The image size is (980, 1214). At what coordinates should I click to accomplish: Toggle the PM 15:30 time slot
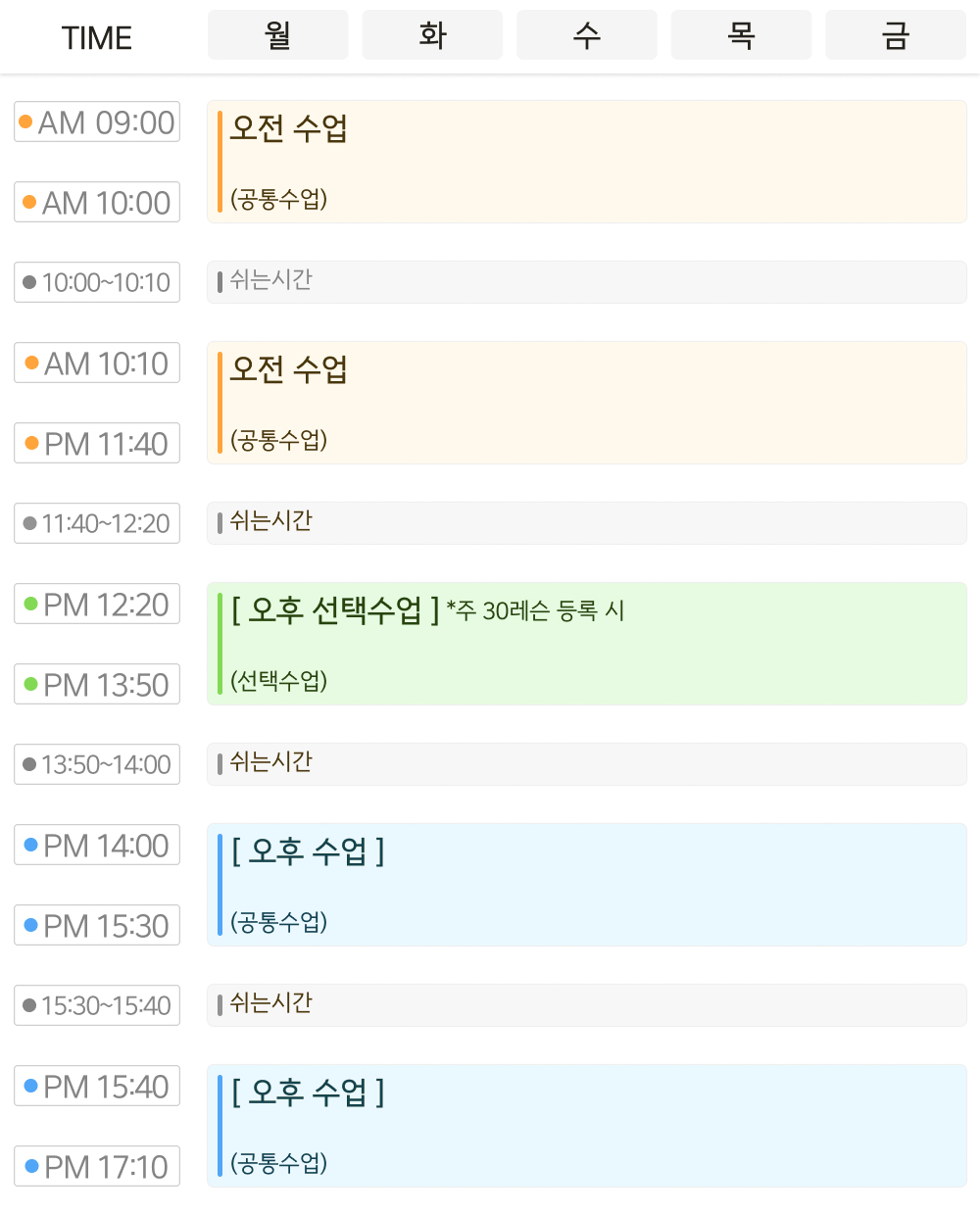(96, 925)
